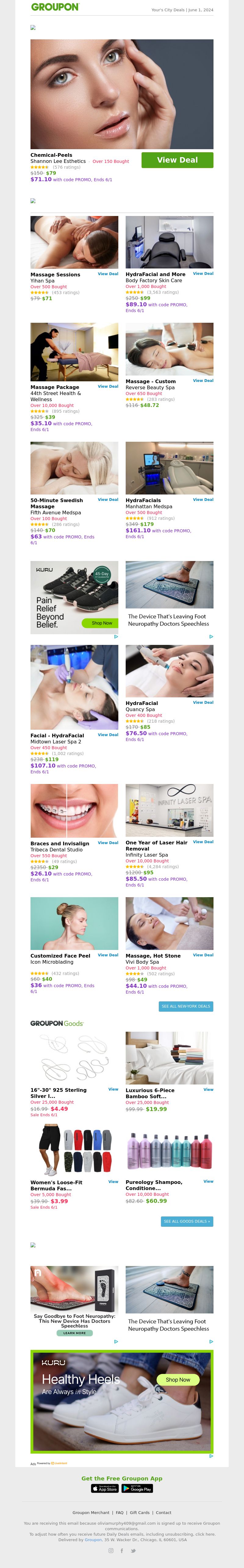
Task: Tap the green View Deal button for Chemical-Peels
Action: click(177, 160)
